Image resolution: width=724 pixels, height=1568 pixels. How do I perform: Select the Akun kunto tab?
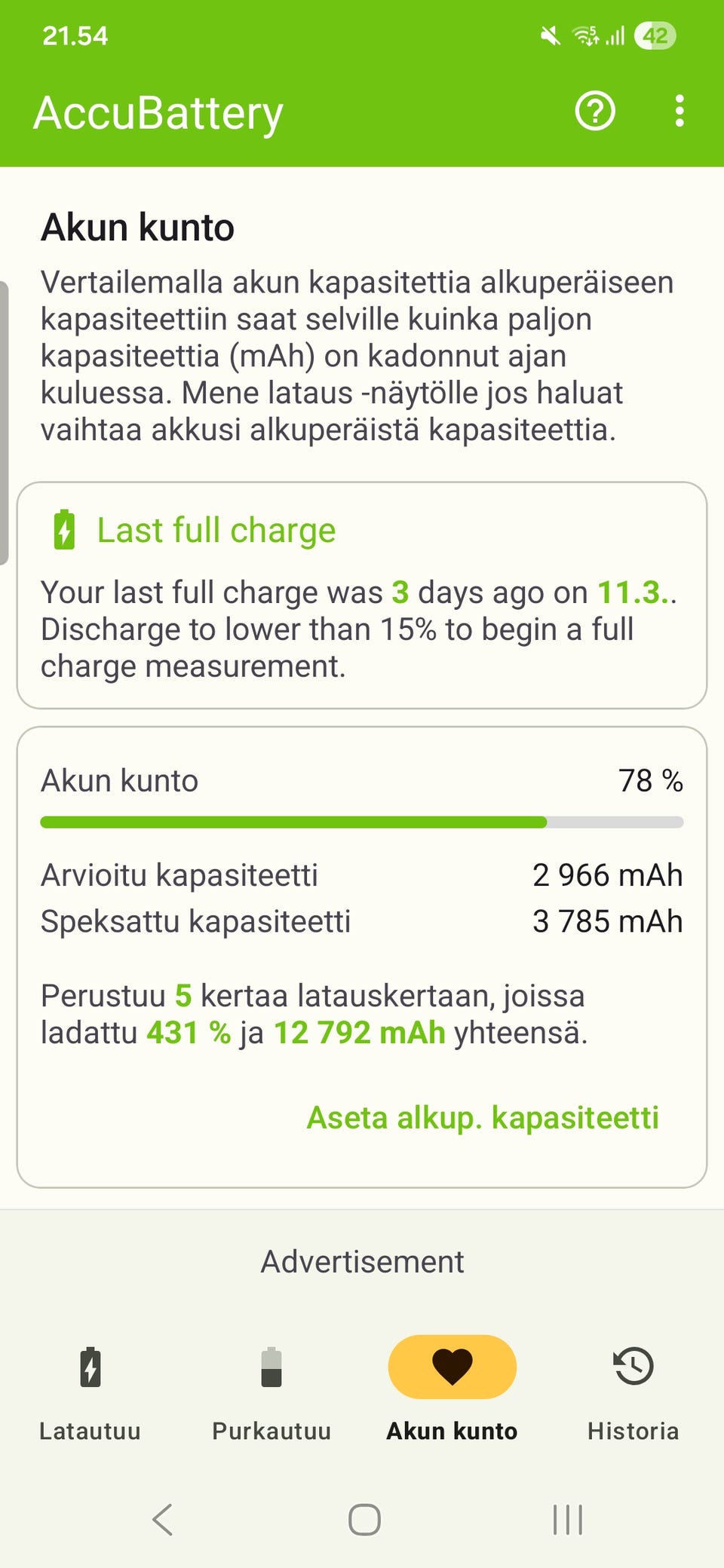click(452, 1391)
